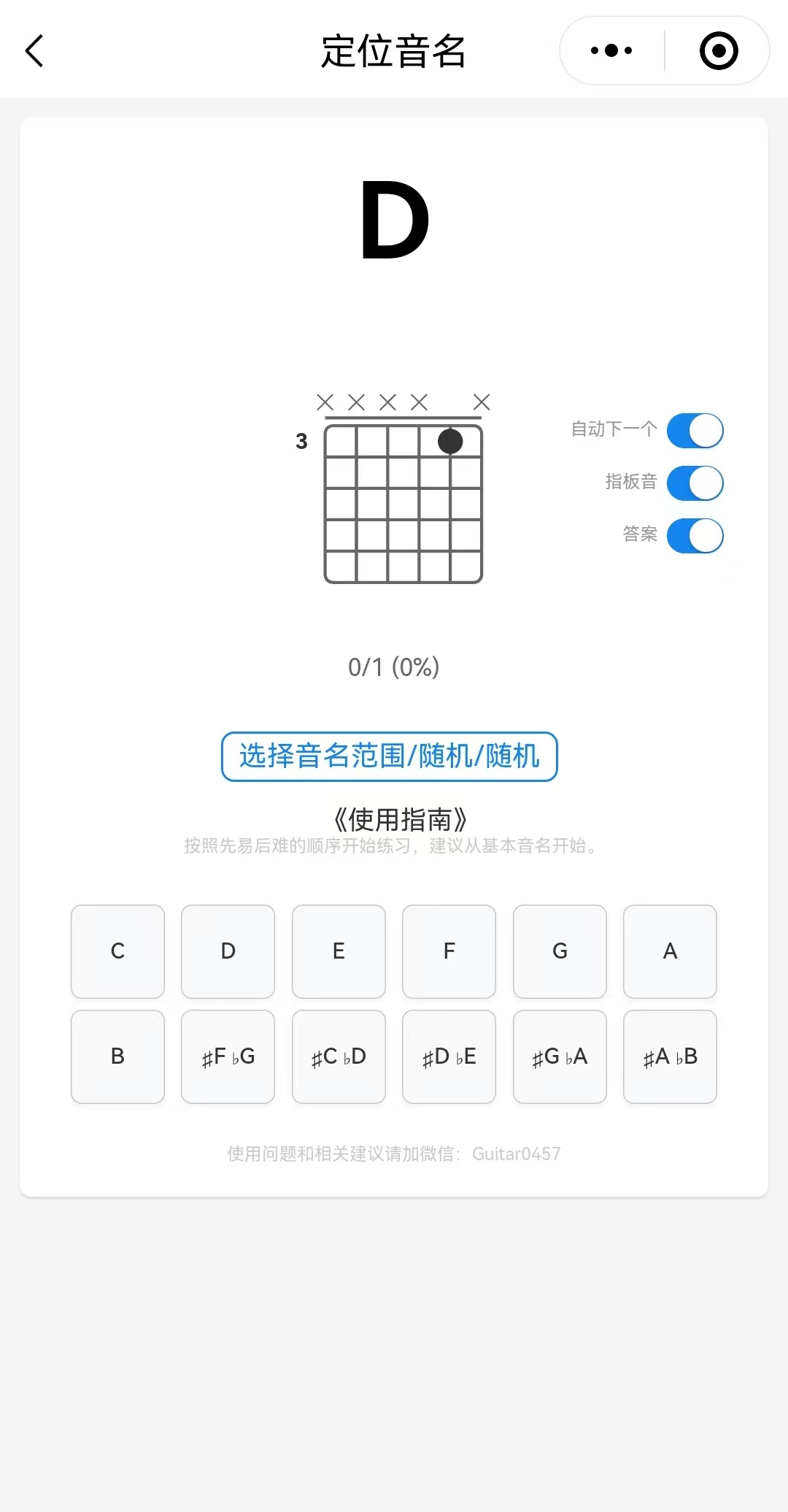The image size is (788, 1512).
Task: Open the mini program more options menu
Action: tap(611, 51)
